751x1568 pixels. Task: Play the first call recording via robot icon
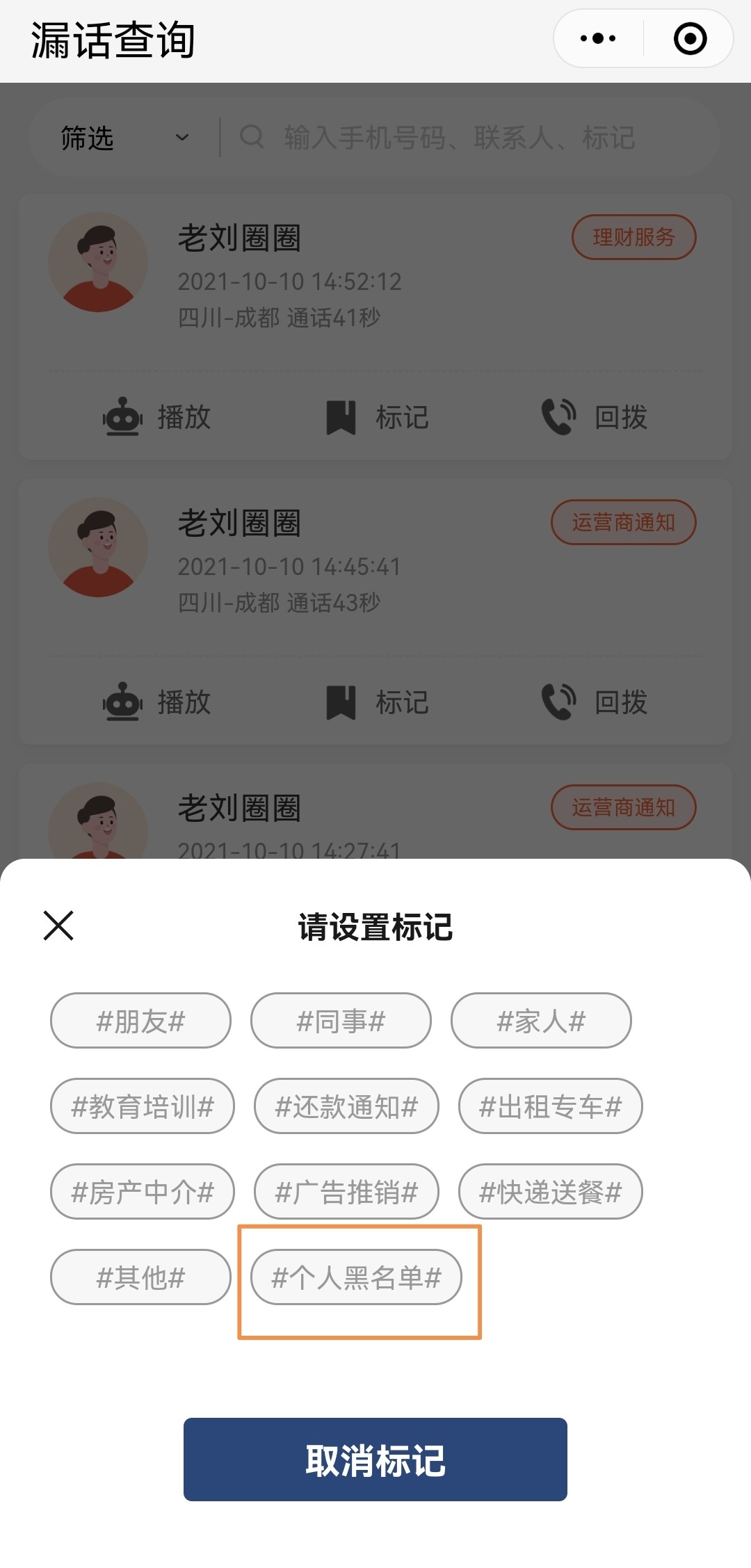coord(122,417)
